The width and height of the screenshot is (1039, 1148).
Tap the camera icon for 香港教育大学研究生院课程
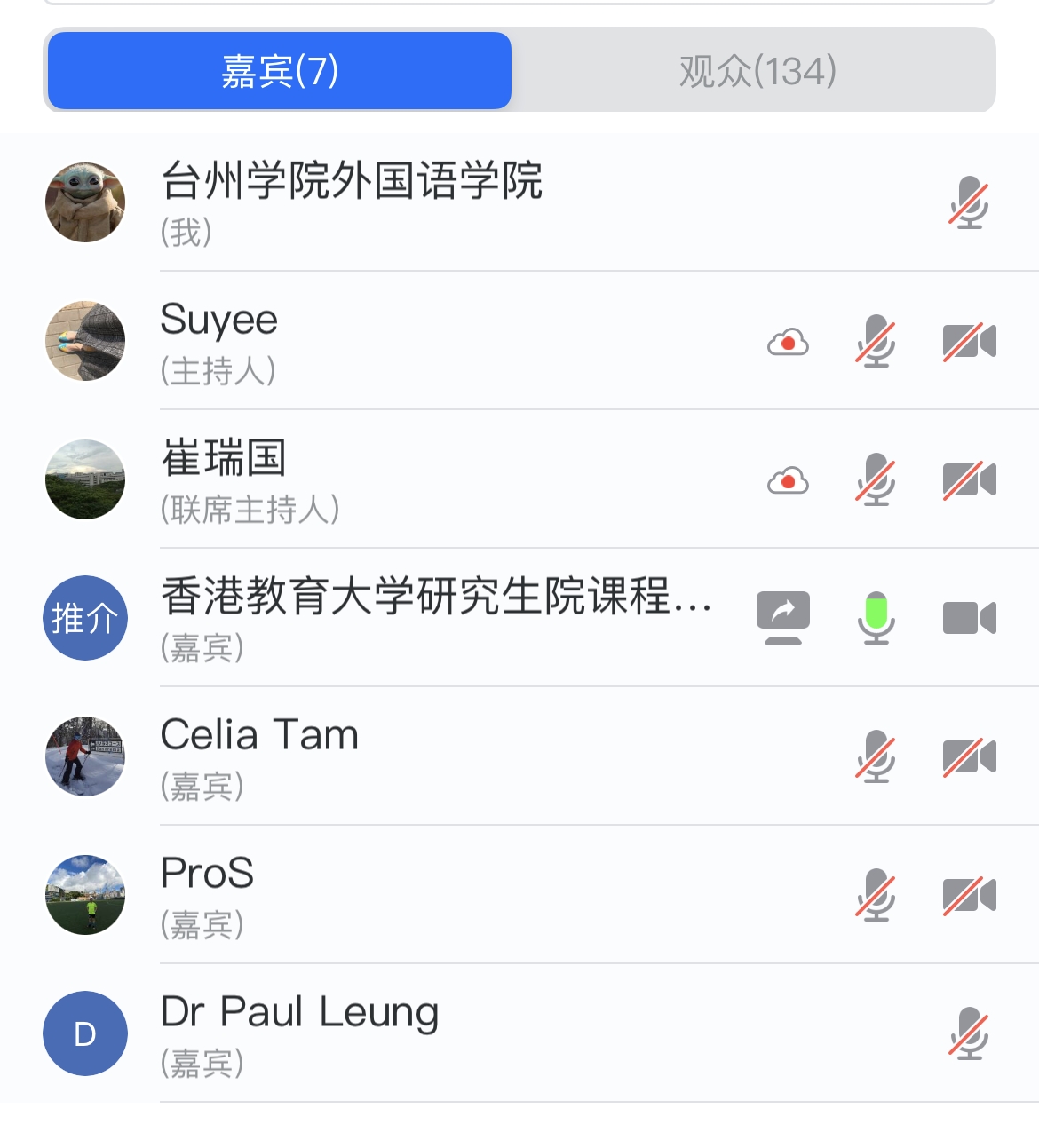(x=969, y=618)
